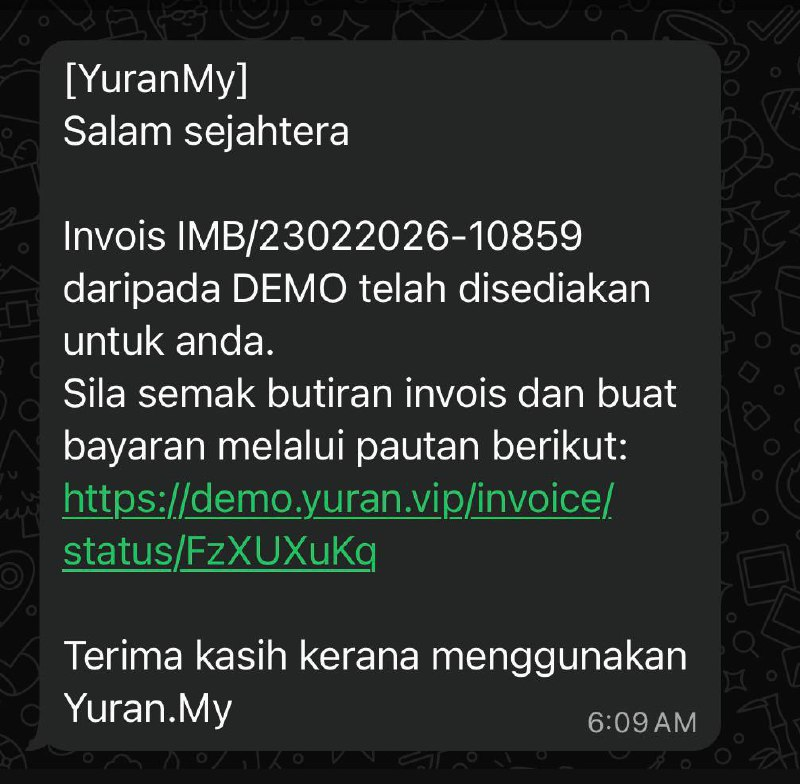Open the demo.yuran.vip invoice link
The image size is (800, 784).
point(337,499)
